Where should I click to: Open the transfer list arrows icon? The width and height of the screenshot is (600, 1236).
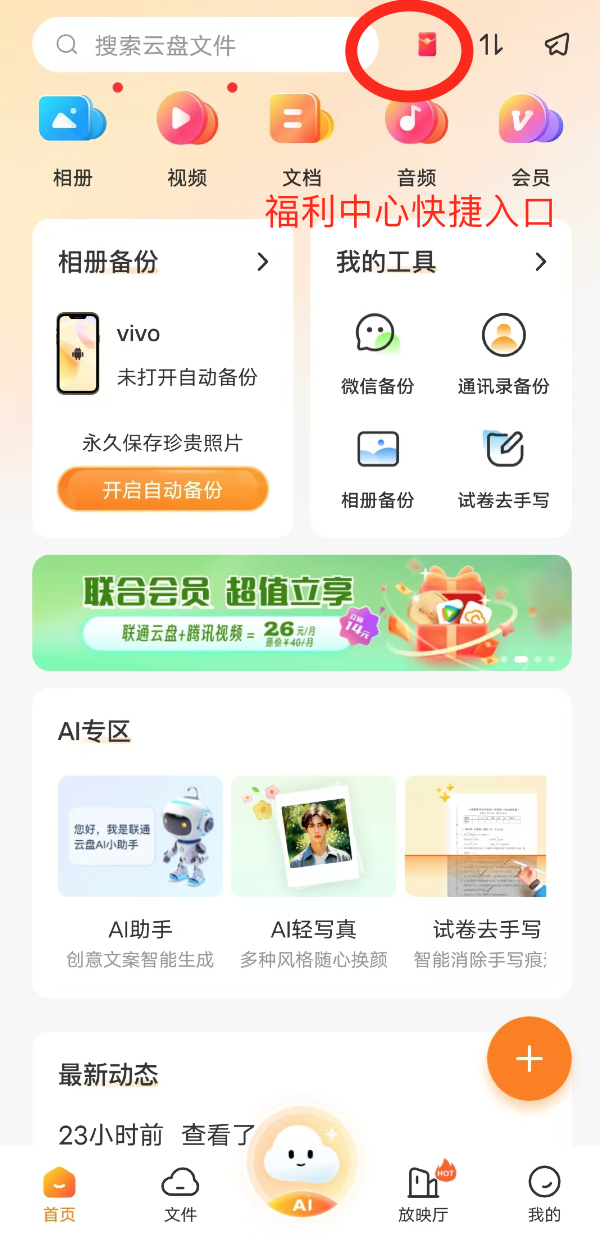(491, 44)
